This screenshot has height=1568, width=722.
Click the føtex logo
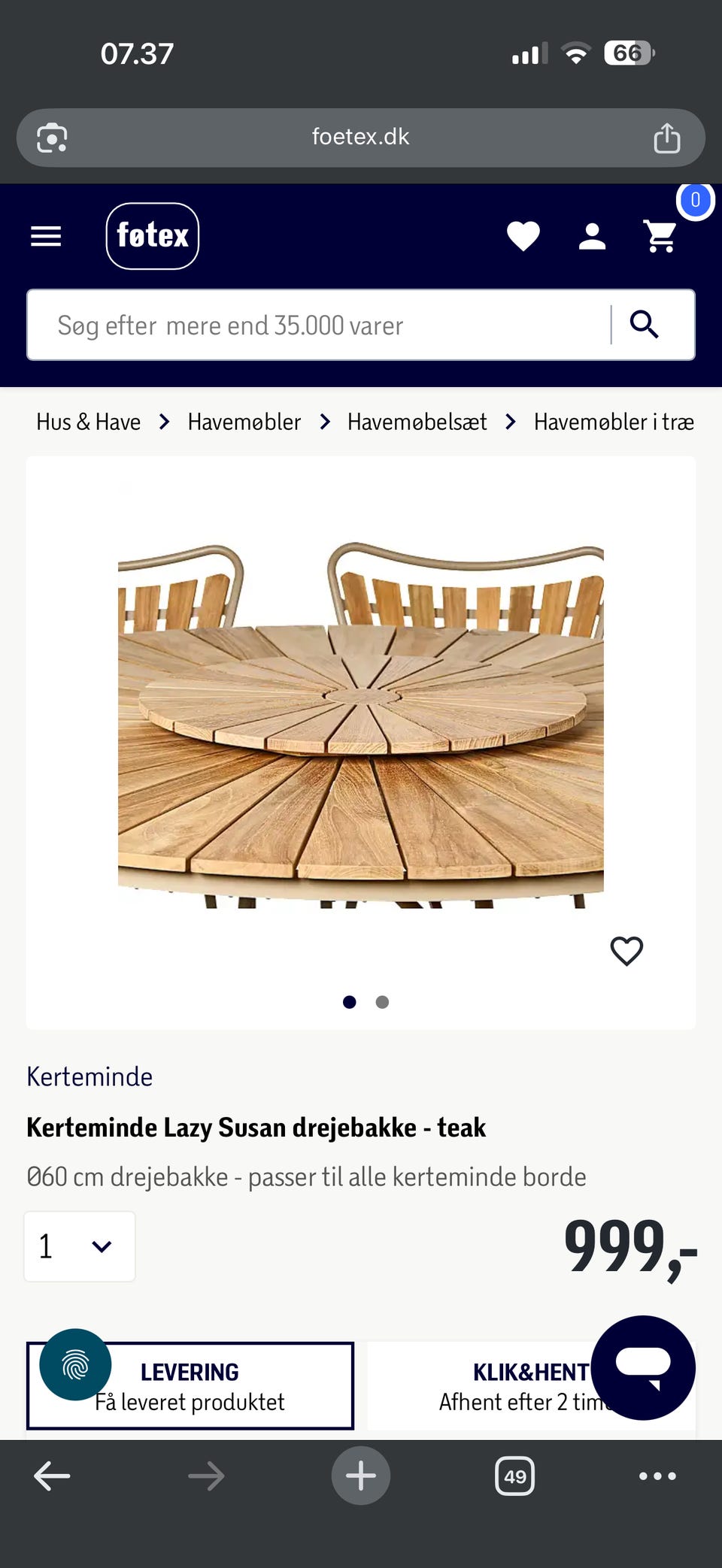(153, 235)
